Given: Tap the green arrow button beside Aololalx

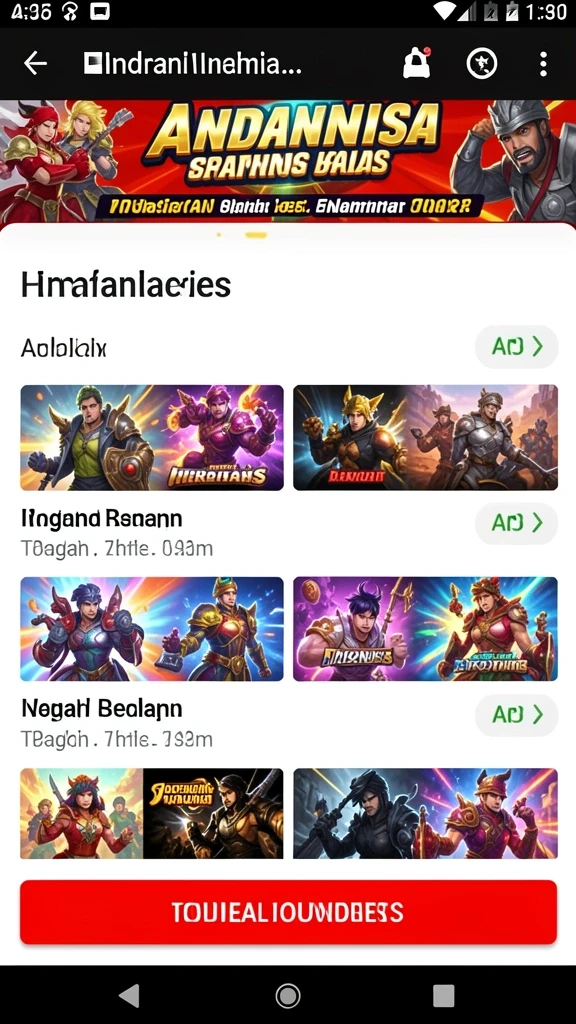Looking at the screenshot, I should click(x=517, y=347).
